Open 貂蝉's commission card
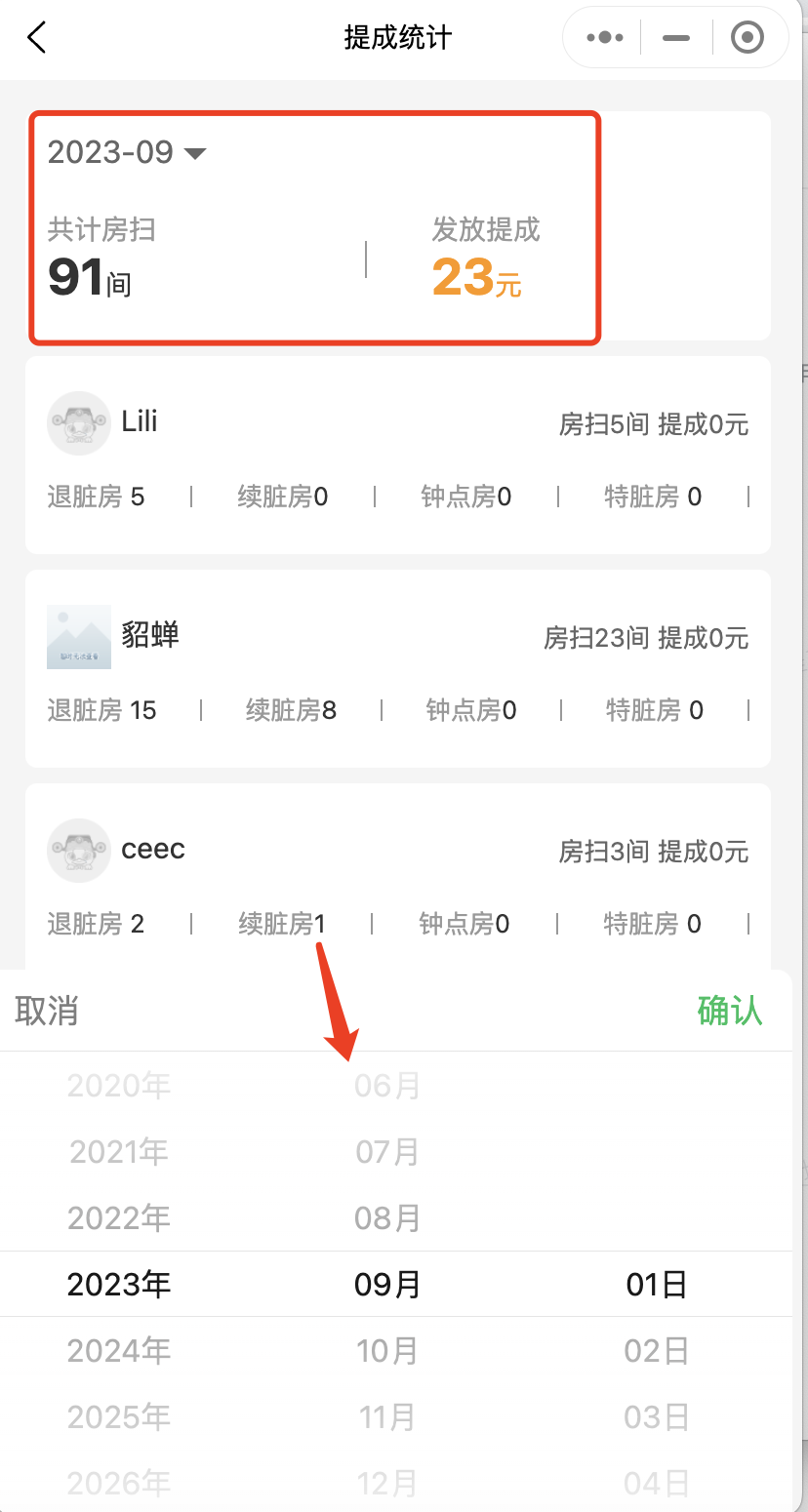Image resolution: width=808 pixels, height=1512 pixels. tap(398, 668)
